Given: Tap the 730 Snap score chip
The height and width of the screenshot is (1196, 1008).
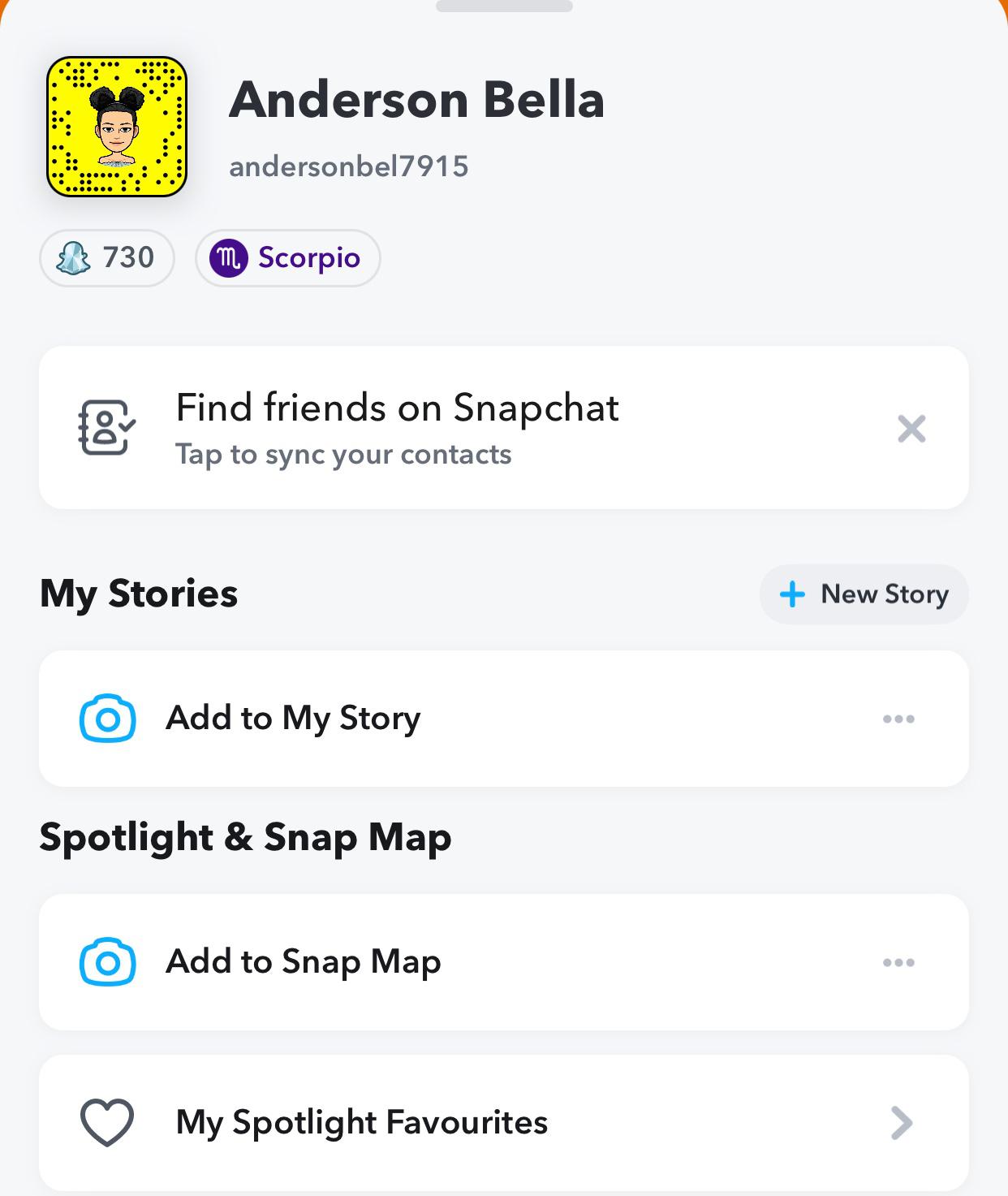Looking at the screenshot, I should click(107, 258).
